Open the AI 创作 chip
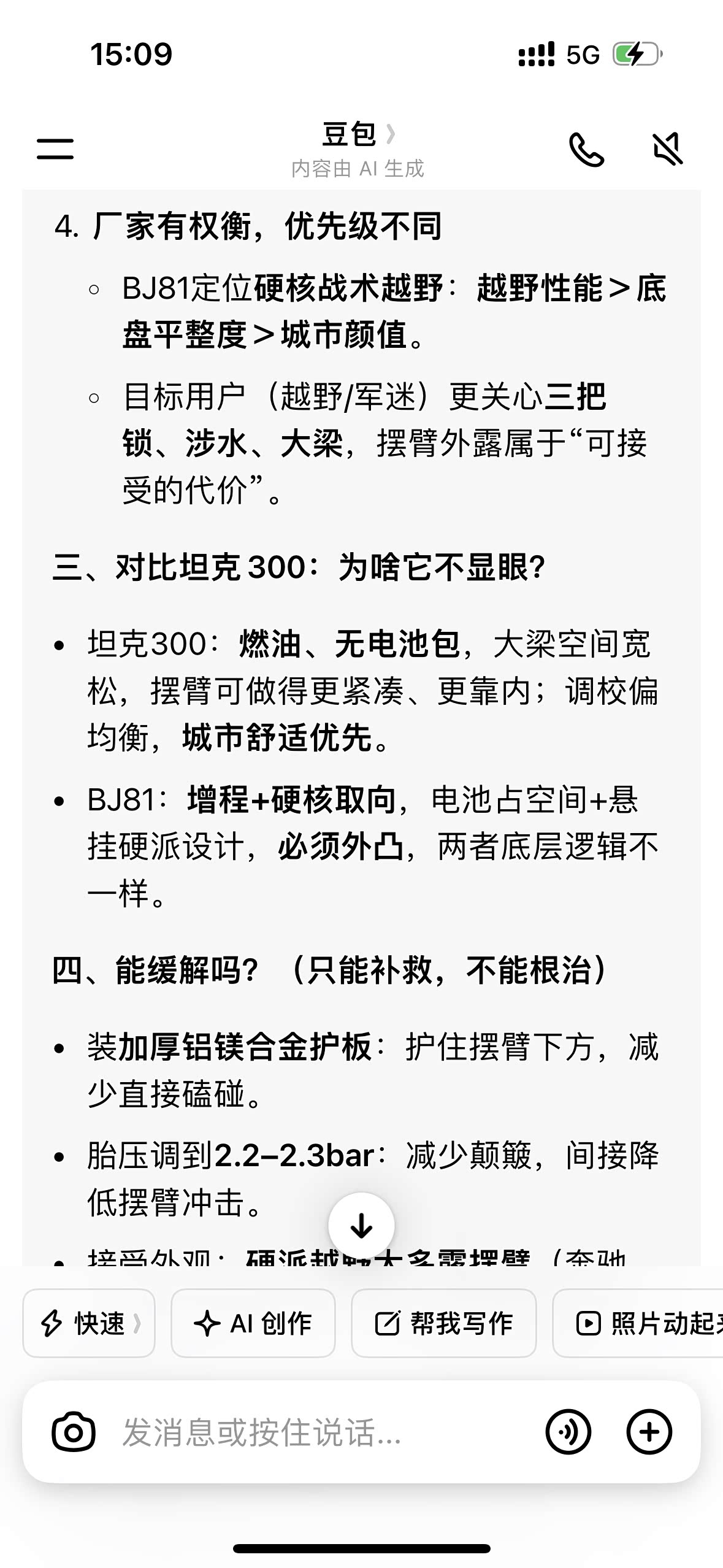The height and width of the screenshot is (1568, 723). 253,1323
